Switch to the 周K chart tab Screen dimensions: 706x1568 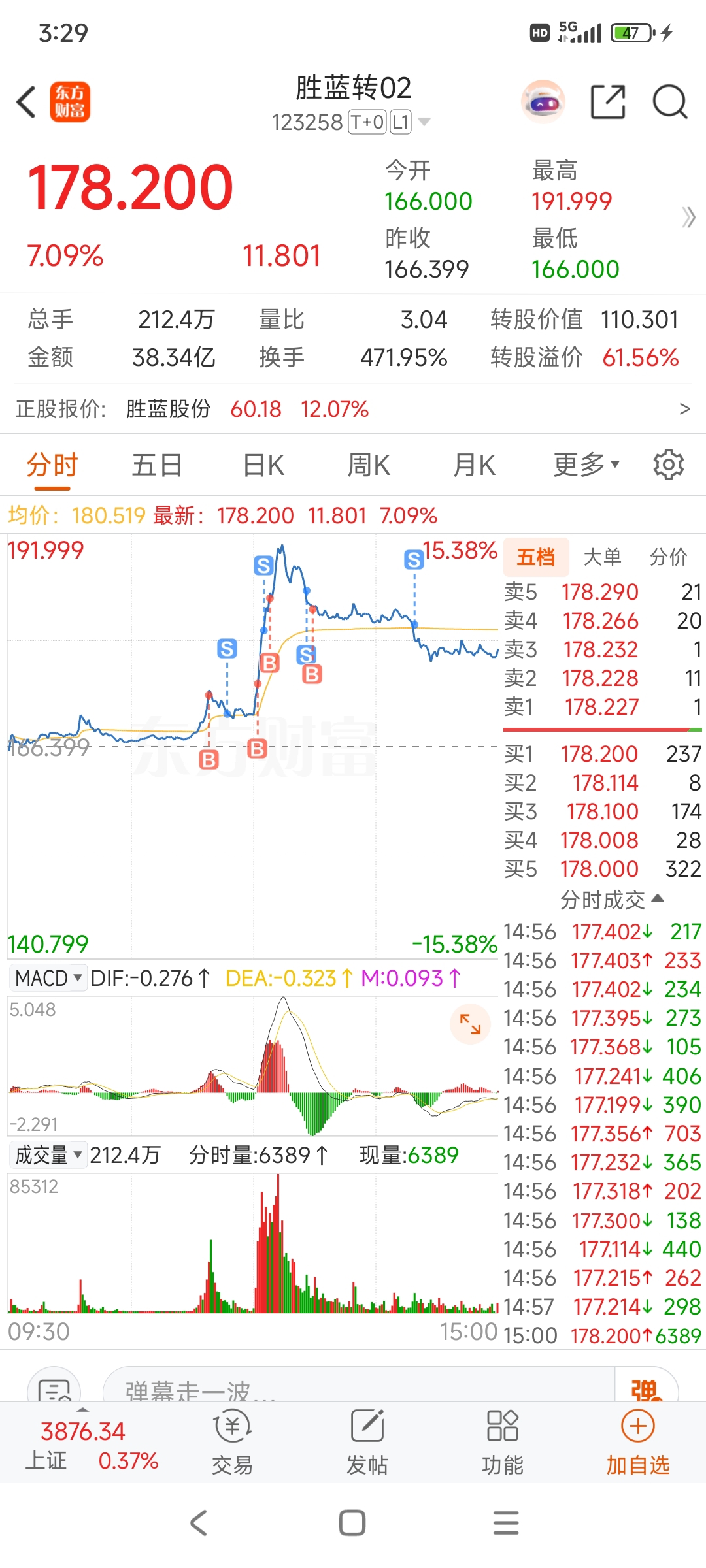[369, 466]
